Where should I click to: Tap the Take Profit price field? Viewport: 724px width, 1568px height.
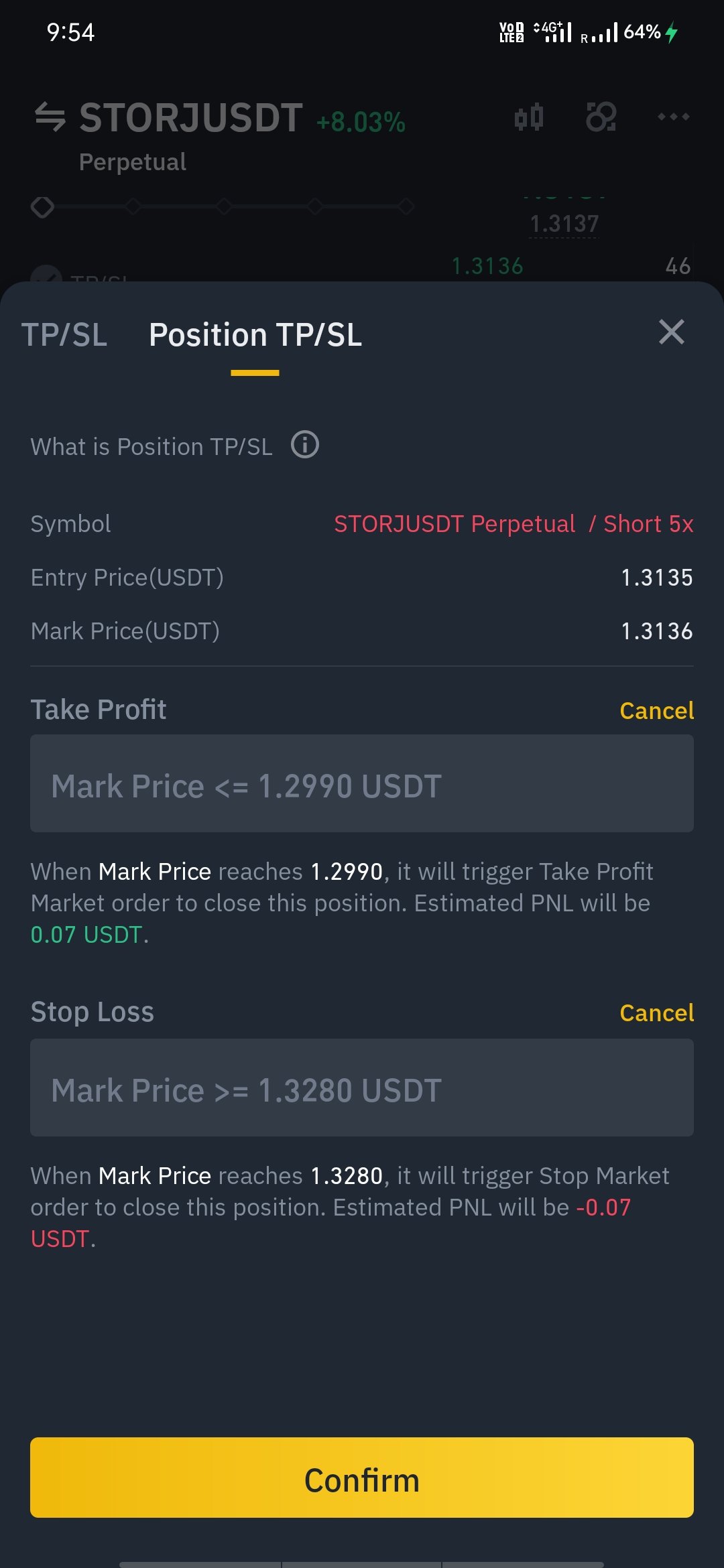click(362, 783)
